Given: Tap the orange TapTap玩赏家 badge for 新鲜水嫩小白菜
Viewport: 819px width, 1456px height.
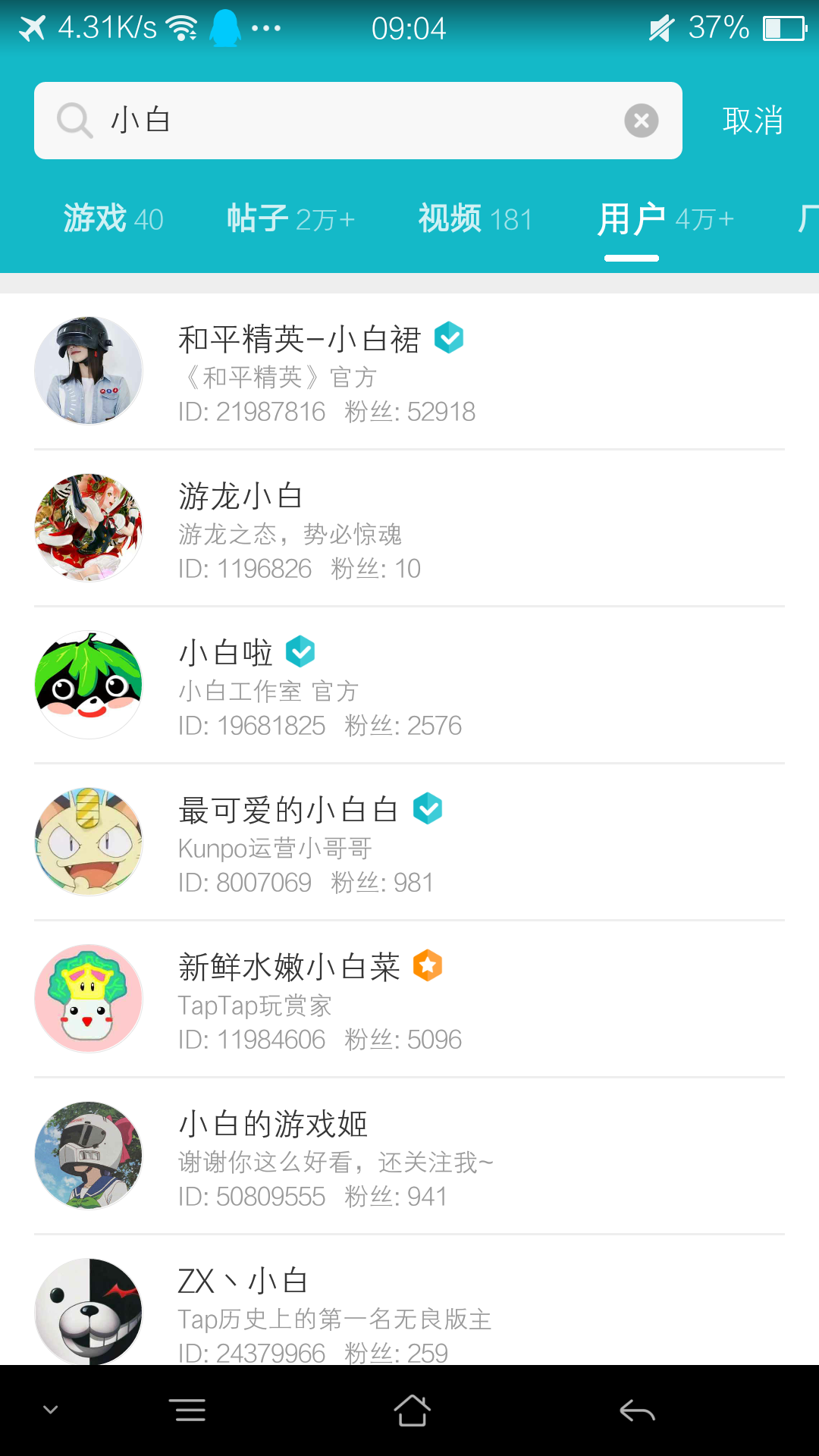Looking at the screenshot, I should [x=428, y=965].
